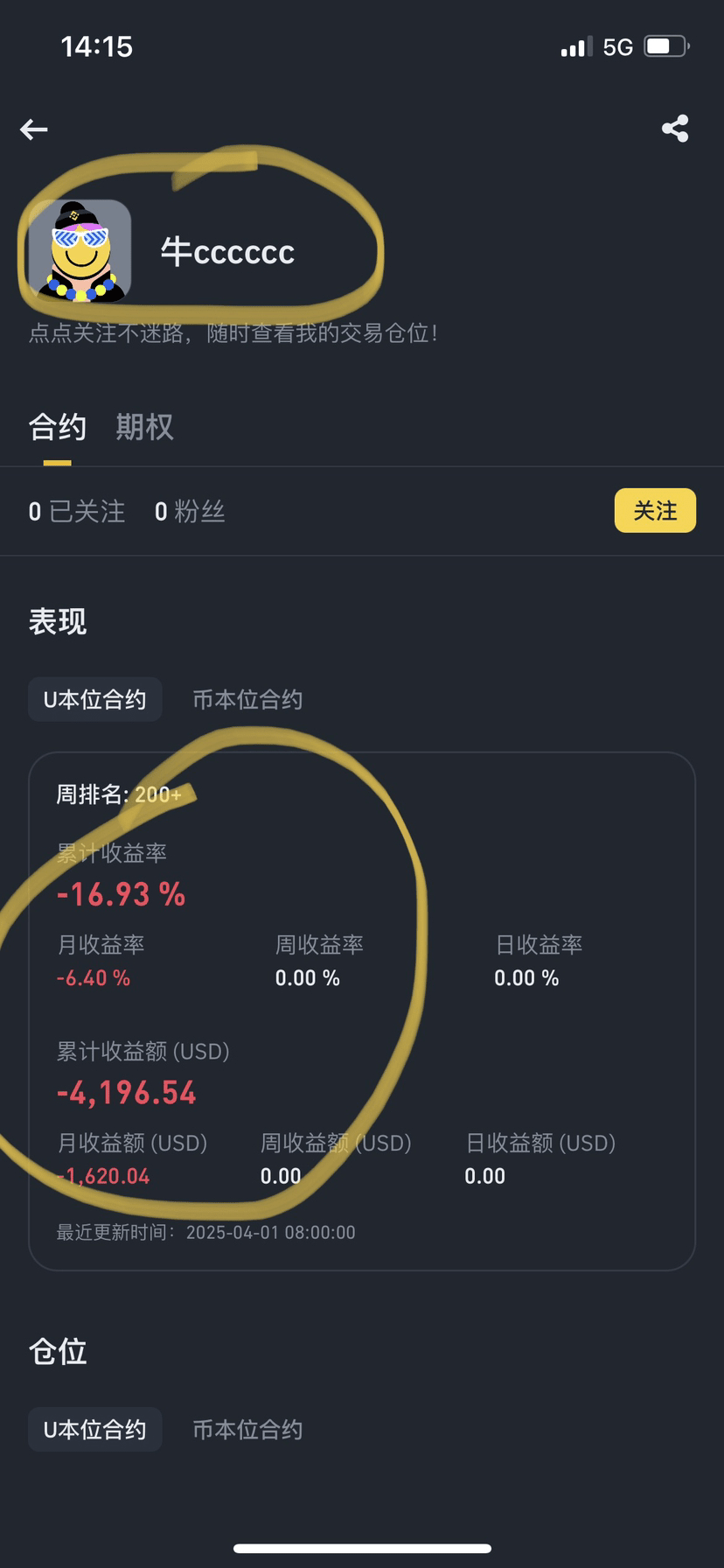Select the 合约 tab

(58, 427)
